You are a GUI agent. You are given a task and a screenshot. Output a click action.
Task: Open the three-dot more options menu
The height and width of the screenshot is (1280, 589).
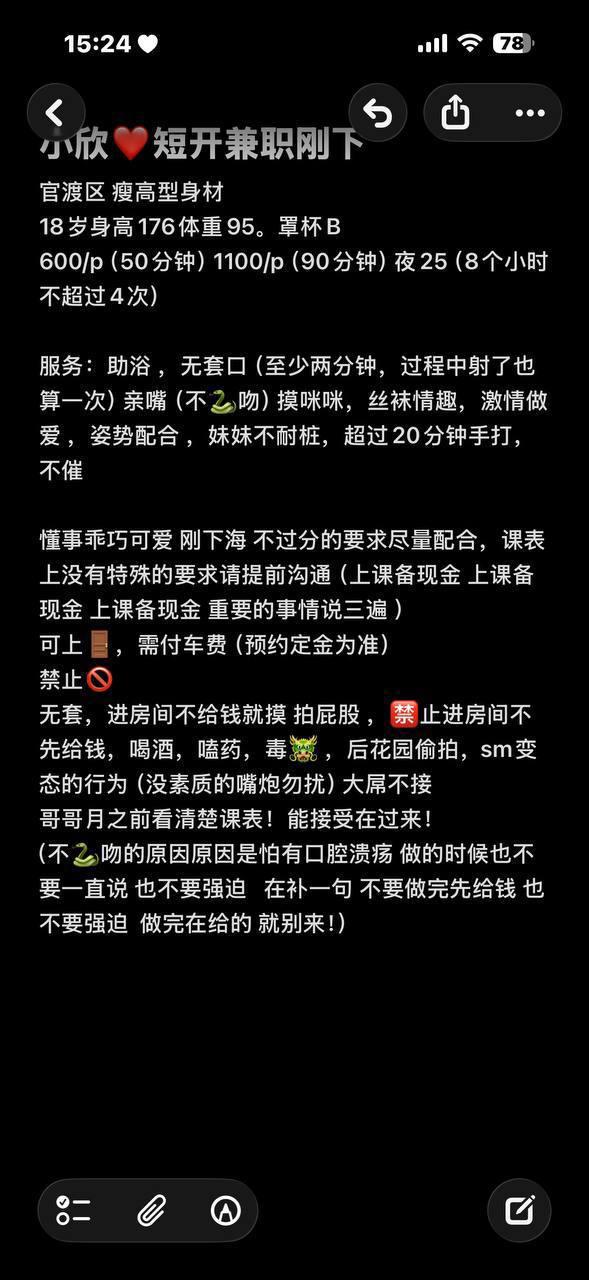(x=530, y=113)
